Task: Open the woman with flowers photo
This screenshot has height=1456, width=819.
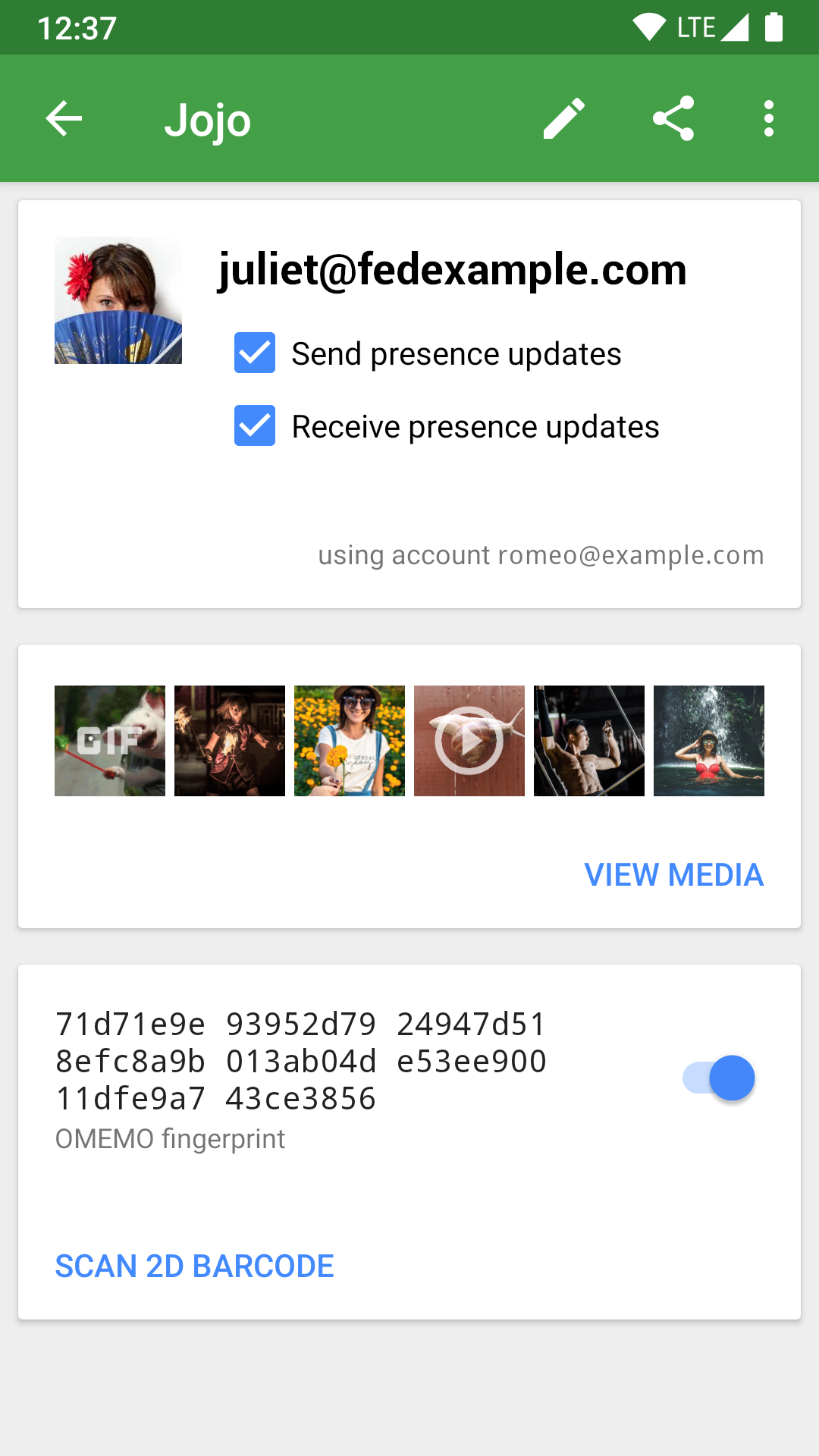Action: (350, 741)
